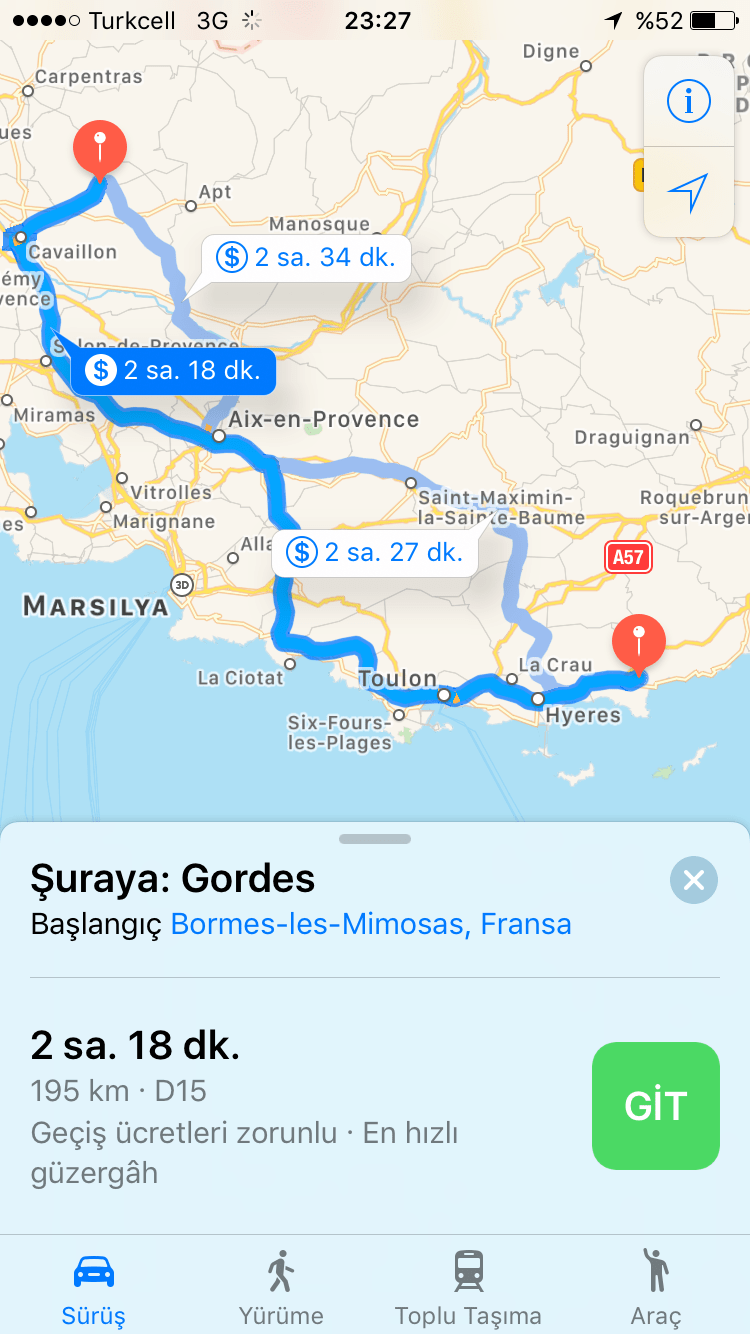Open the map info settings button

pos(688,101)
